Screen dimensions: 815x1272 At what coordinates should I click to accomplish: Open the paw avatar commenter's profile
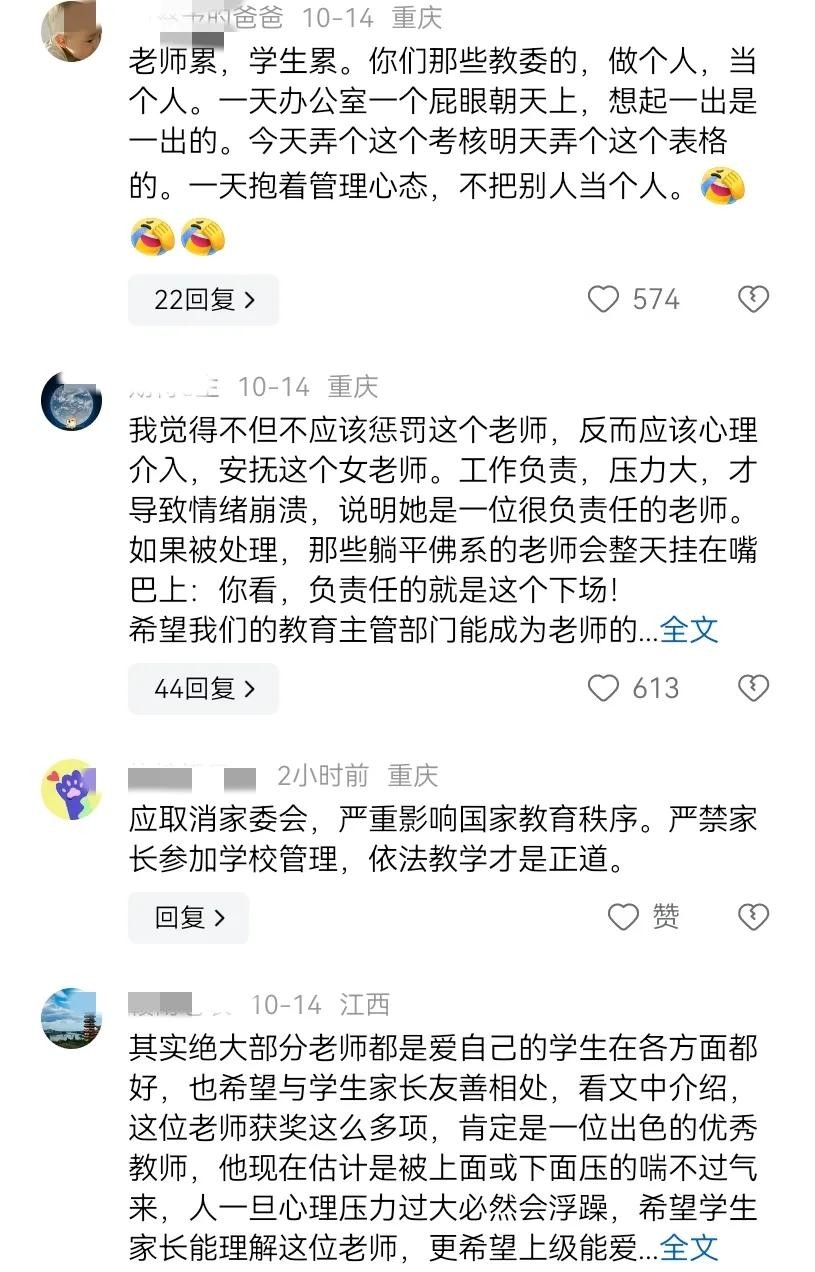coord(71,790)
